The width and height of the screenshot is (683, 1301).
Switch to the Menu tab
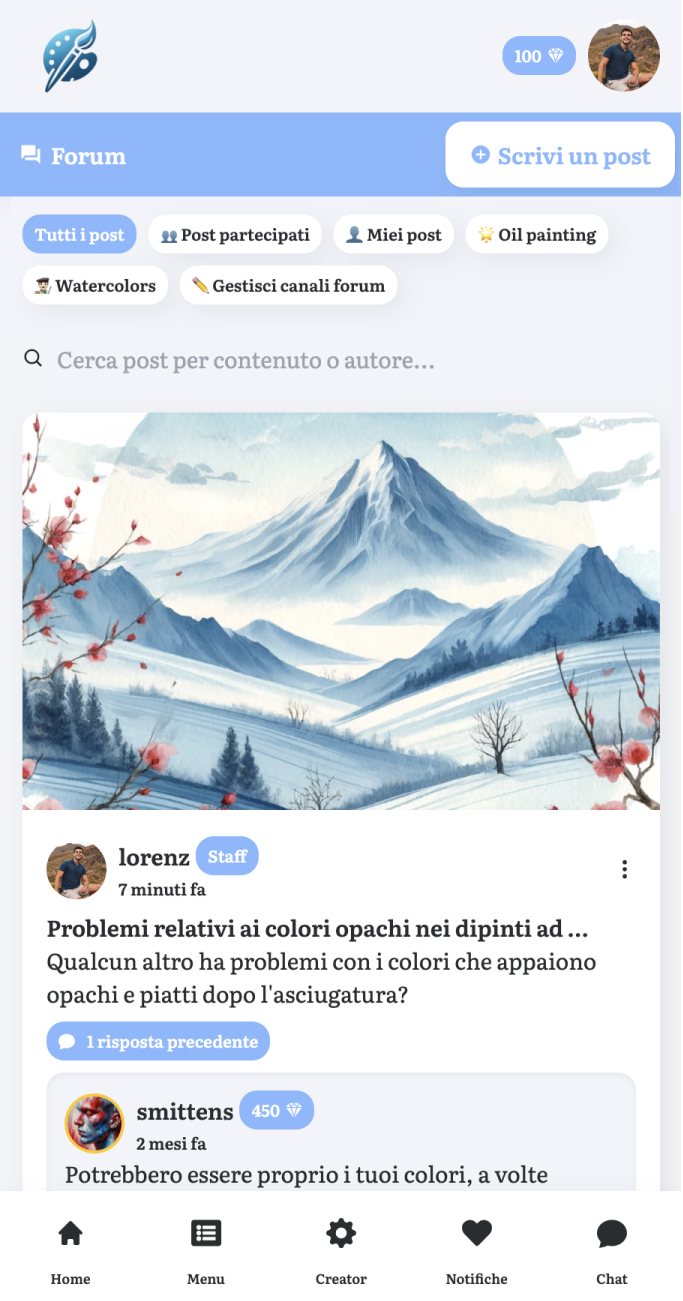(206, 1248)
